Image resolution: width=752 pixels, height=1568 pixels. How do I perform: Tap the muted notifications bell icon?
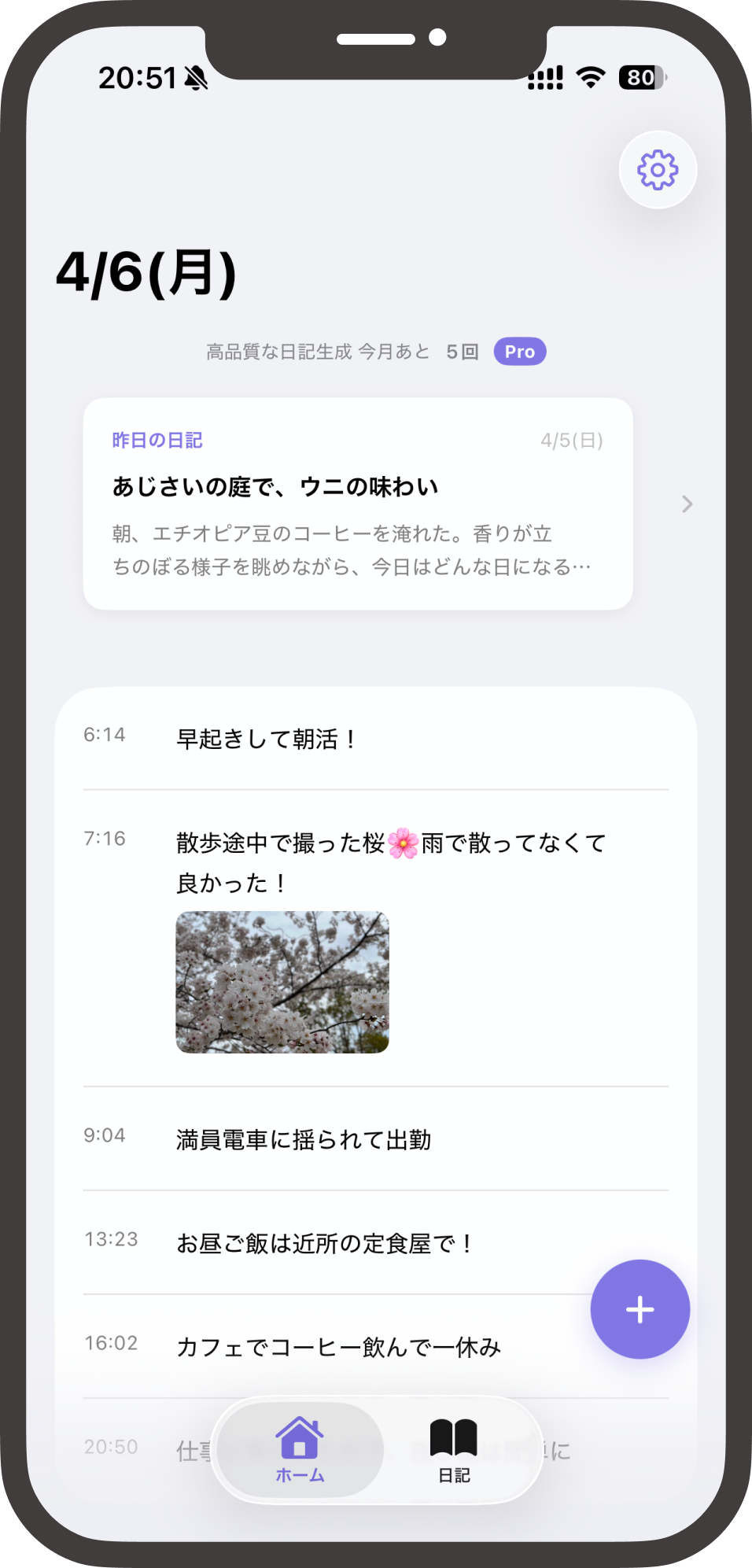(x=195, y=76)
